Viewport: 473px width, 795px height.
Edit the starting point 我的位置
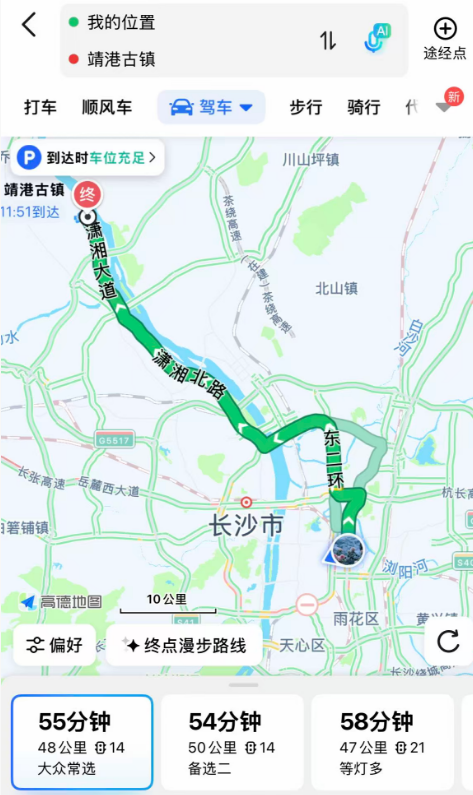point(121,22)
